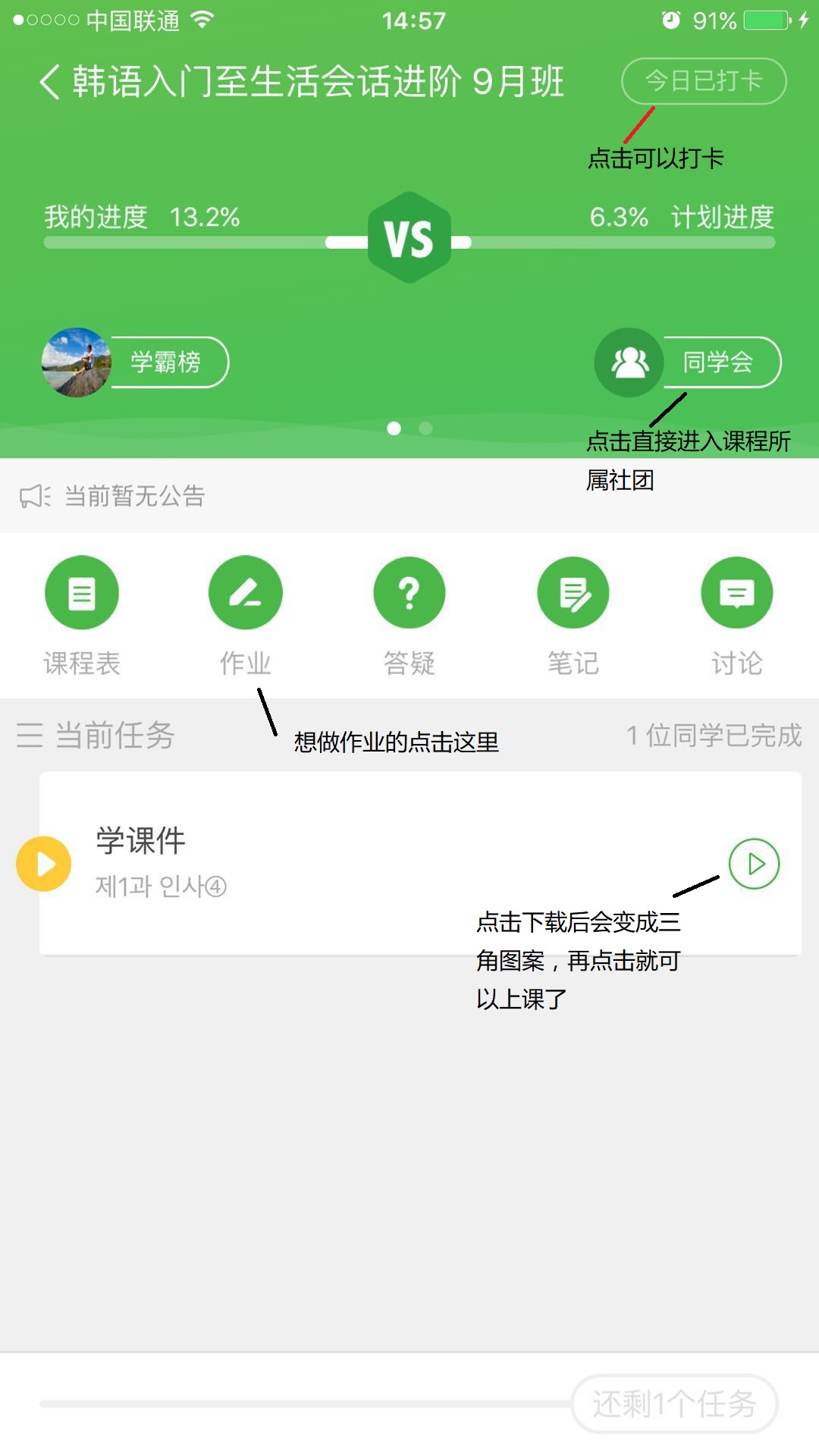This screenshot has width=819, height=1456.
Task: Go back using the top-left arrow
Action: (49, 82)
